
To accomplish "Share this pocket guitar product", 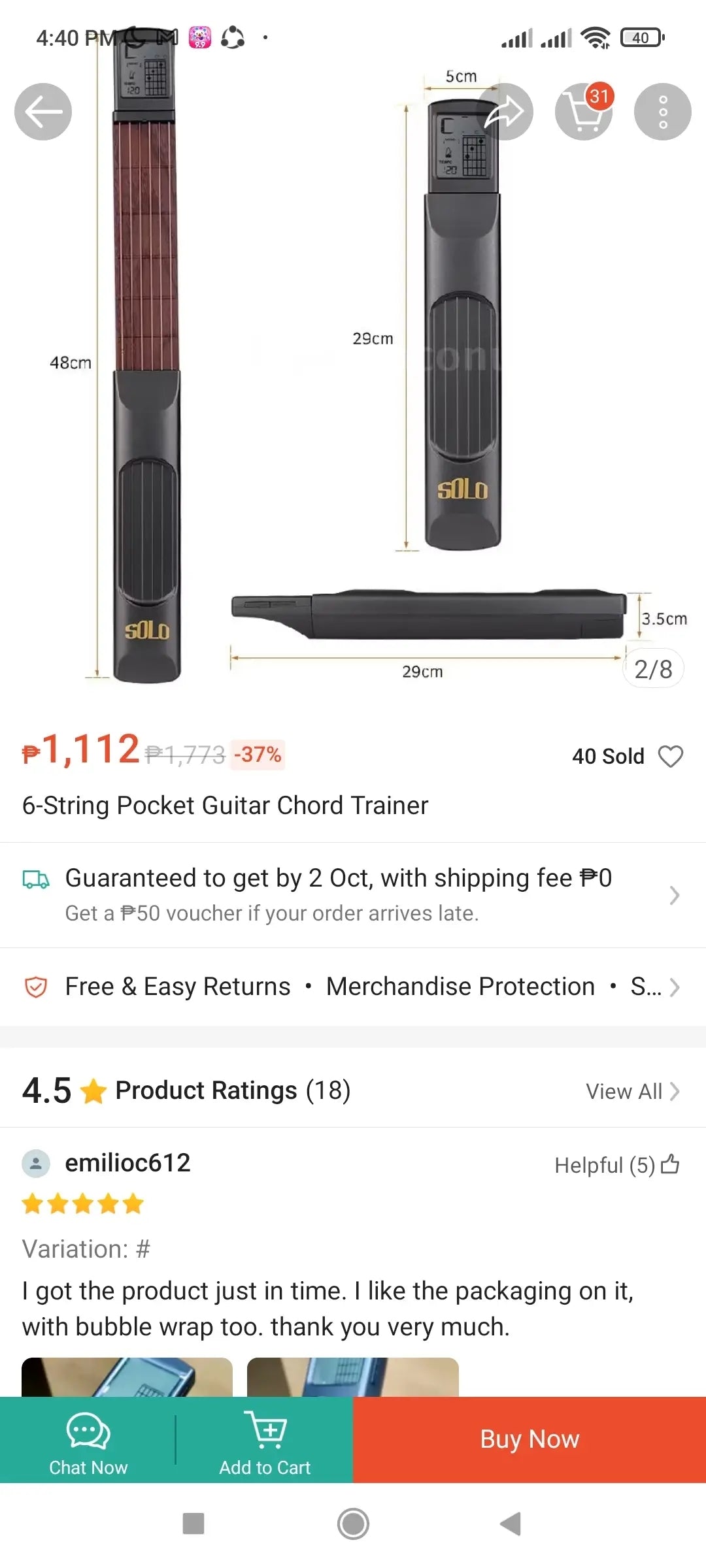I will point(505,112).
